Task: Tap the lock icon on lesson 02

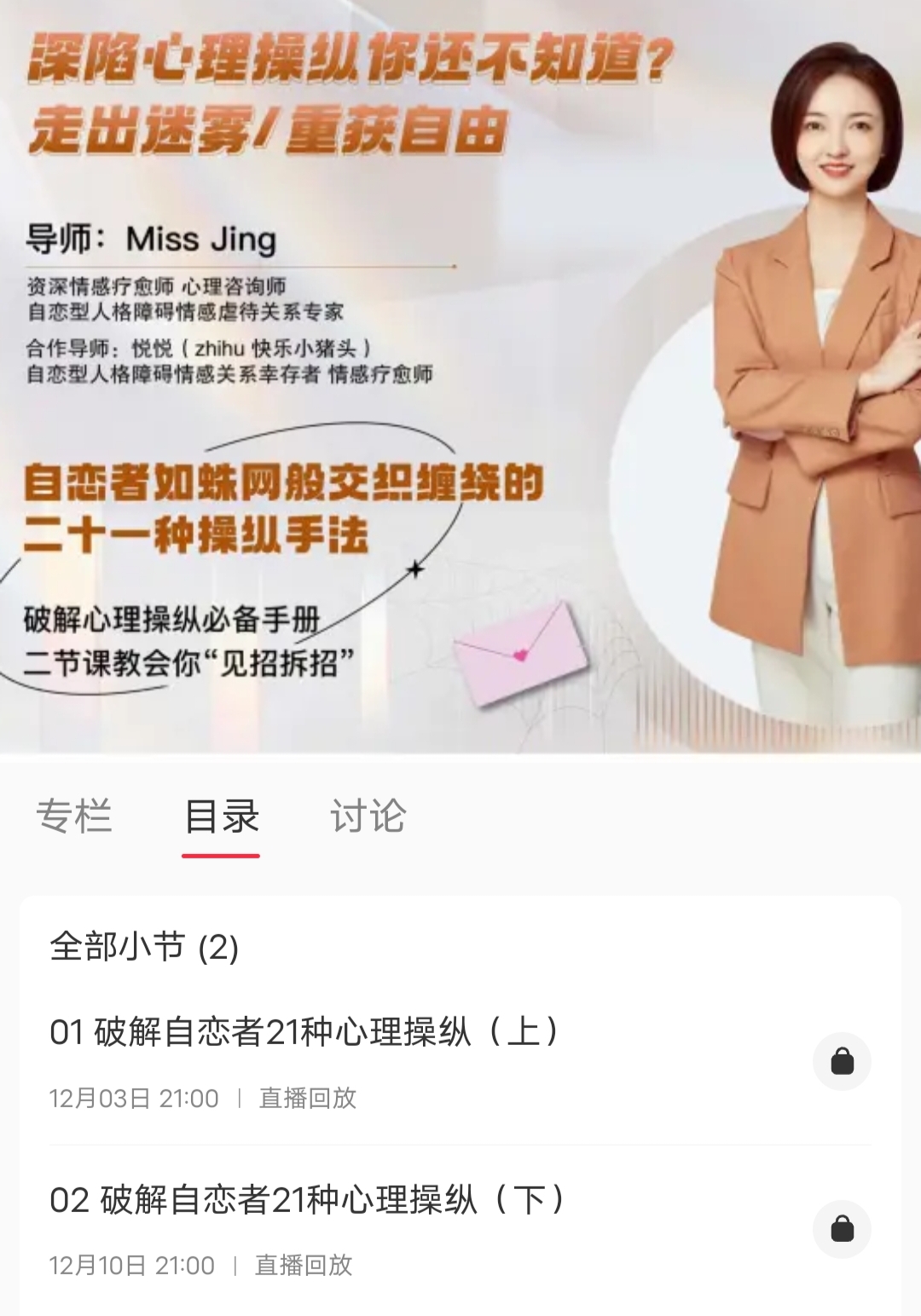Action: click(x=842, y=1228)
